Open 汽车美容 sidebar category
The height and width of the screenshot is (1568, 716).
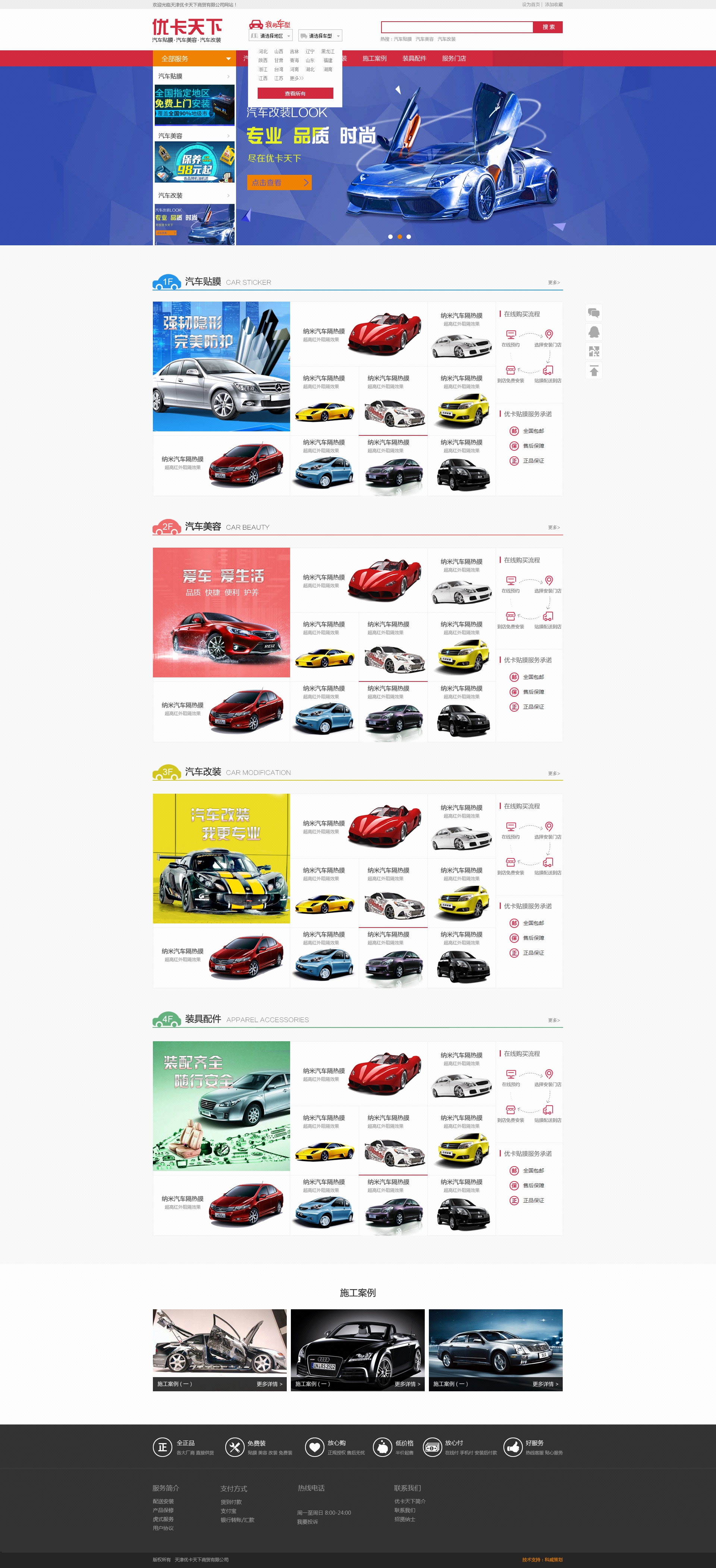tap(194, 136)
